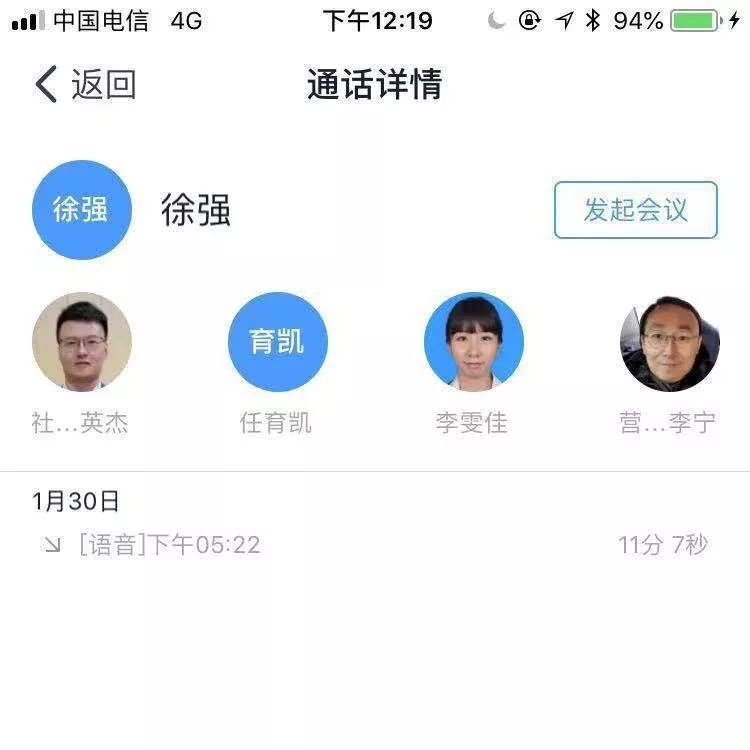
Task: Select participant 任育凯
Action: point(277,342)
